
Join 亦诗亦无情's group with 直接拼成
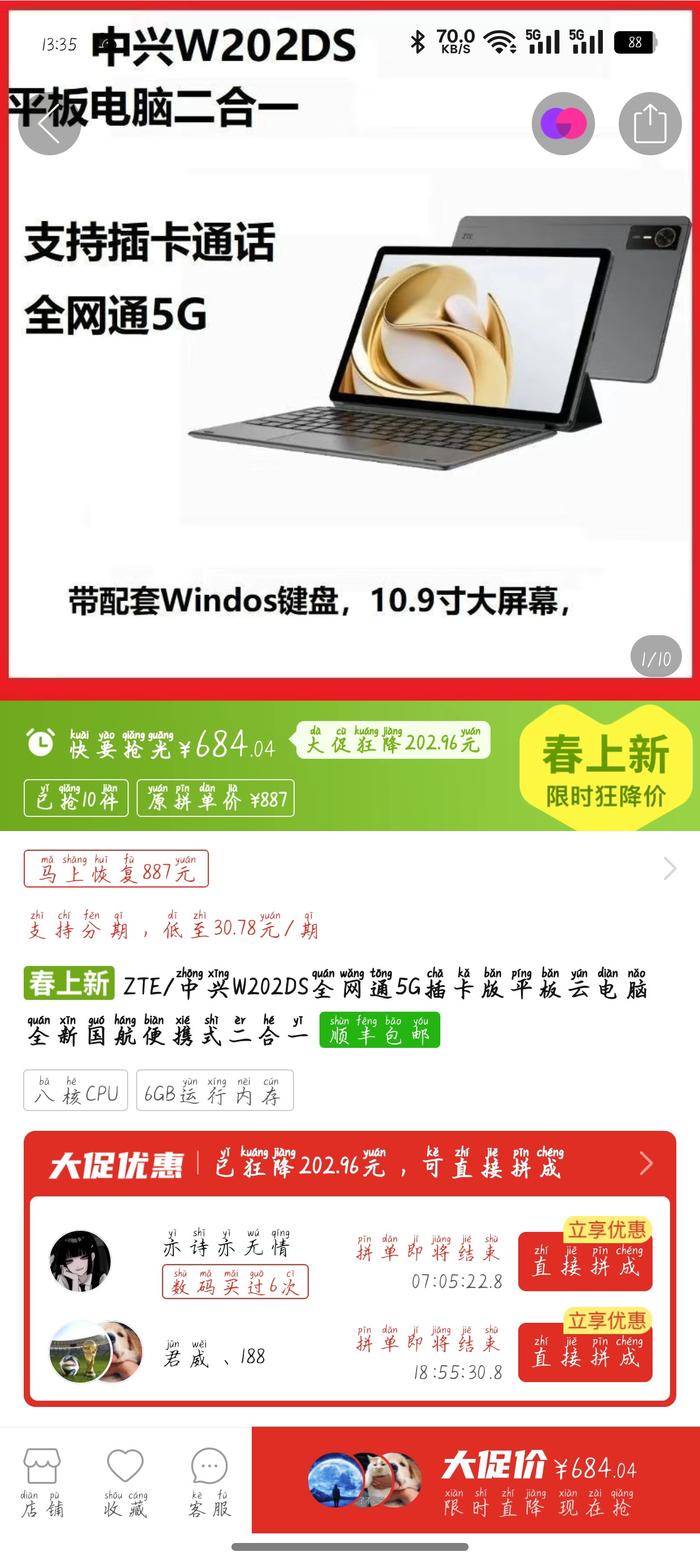[585, 1262]
